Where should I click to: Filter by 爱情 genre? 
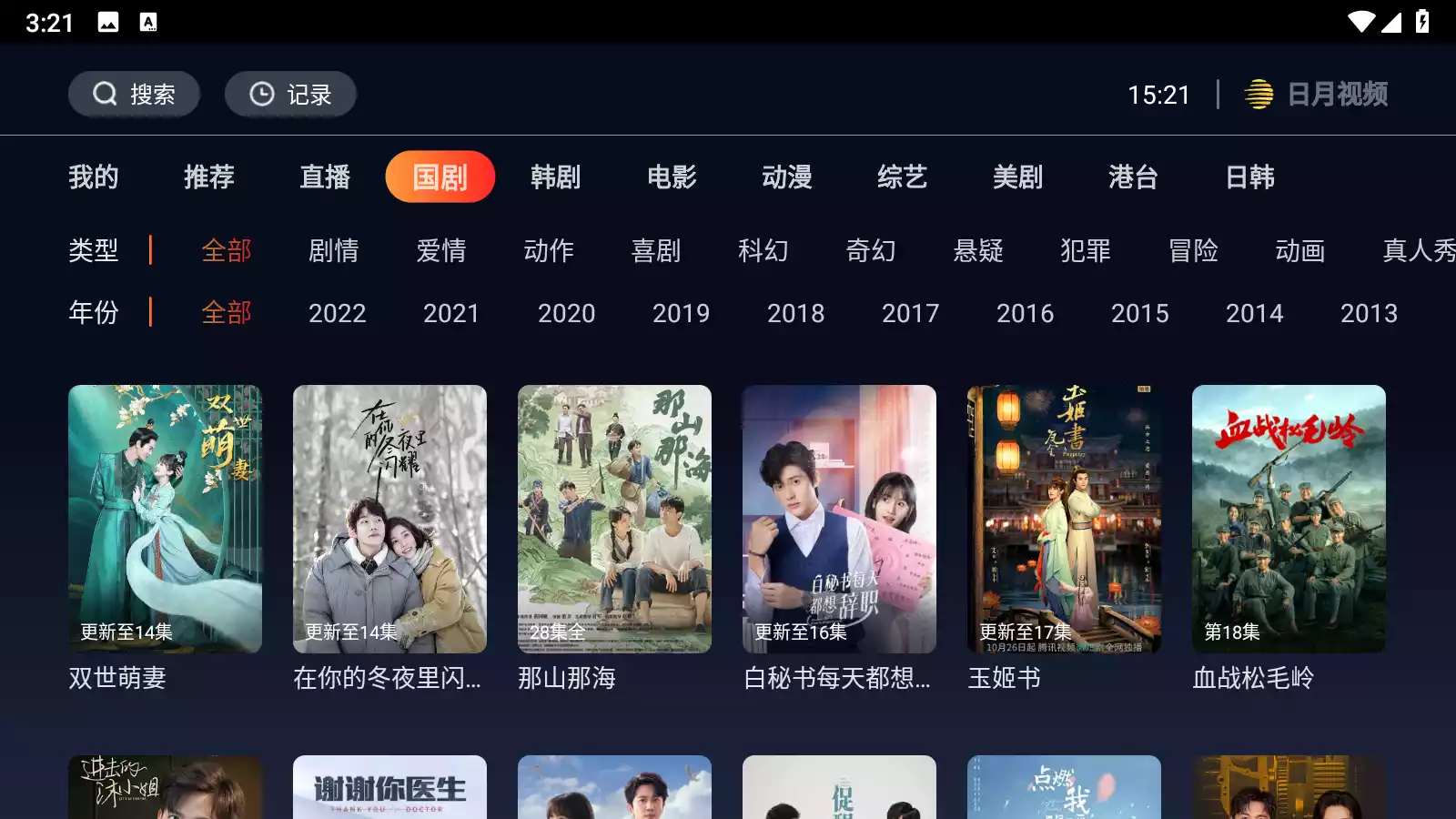tap(441, 250)
